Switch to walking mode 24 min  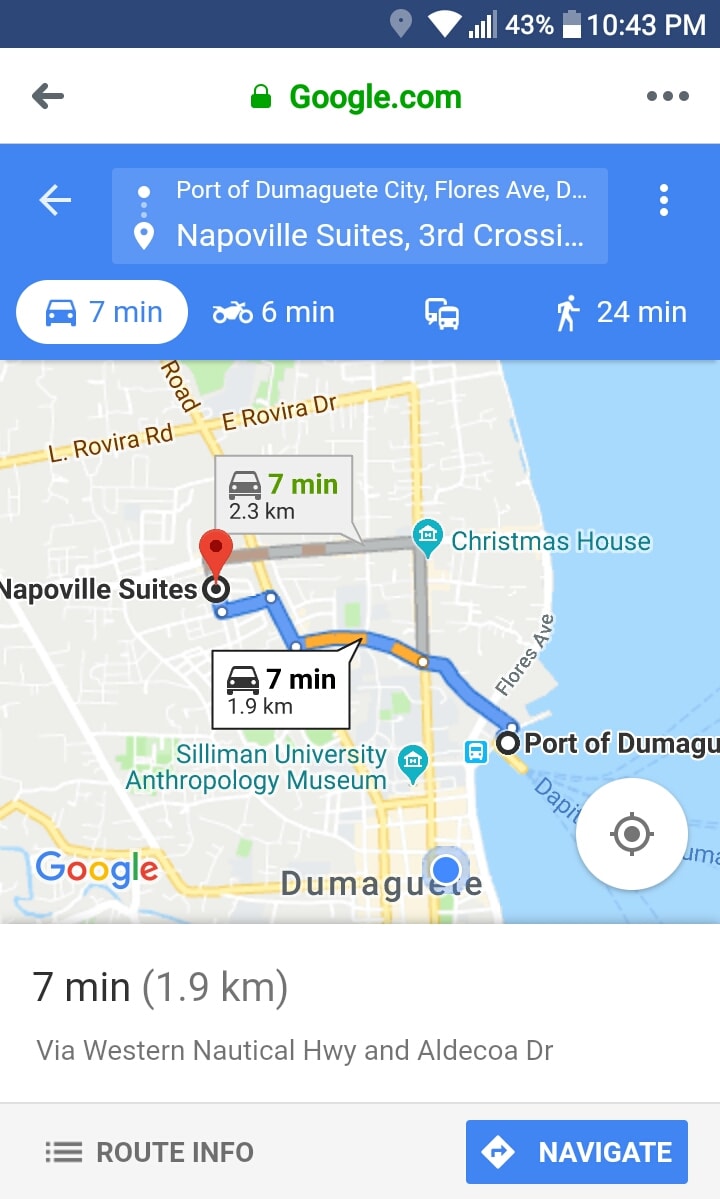pyautogui.click(x=621, y=312)
